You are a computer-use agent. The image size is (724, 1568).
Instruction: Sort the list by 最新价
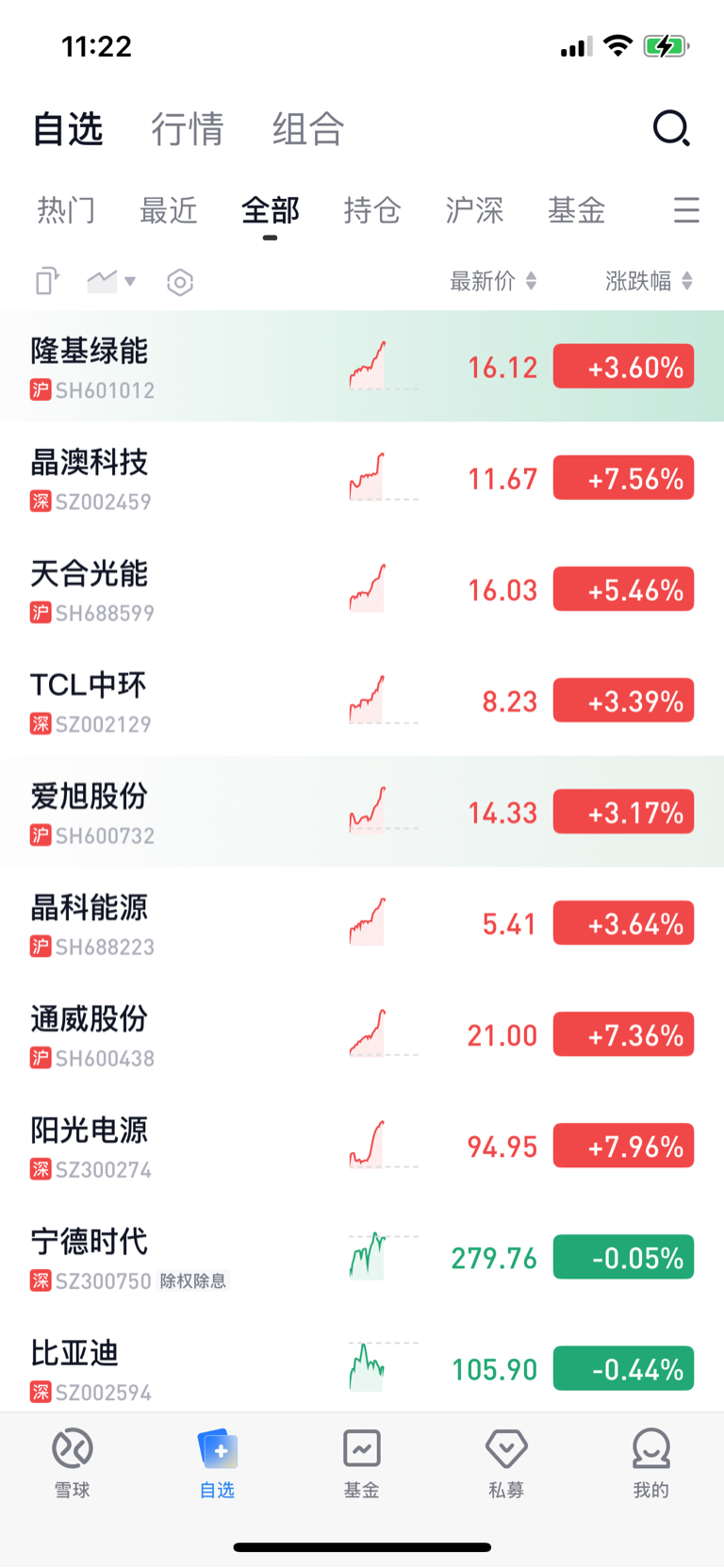493,281
